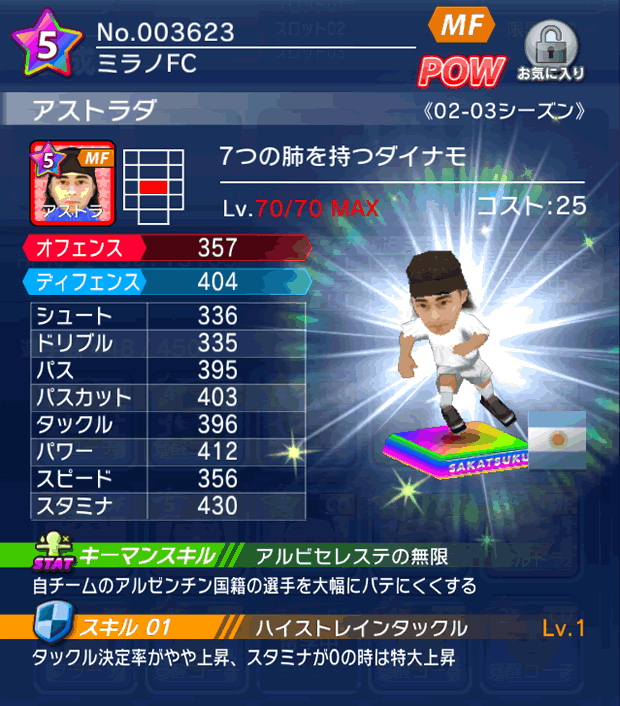Toggle the お気に入り favorite lock
The image size is (620, 706).
click(551, 51)
